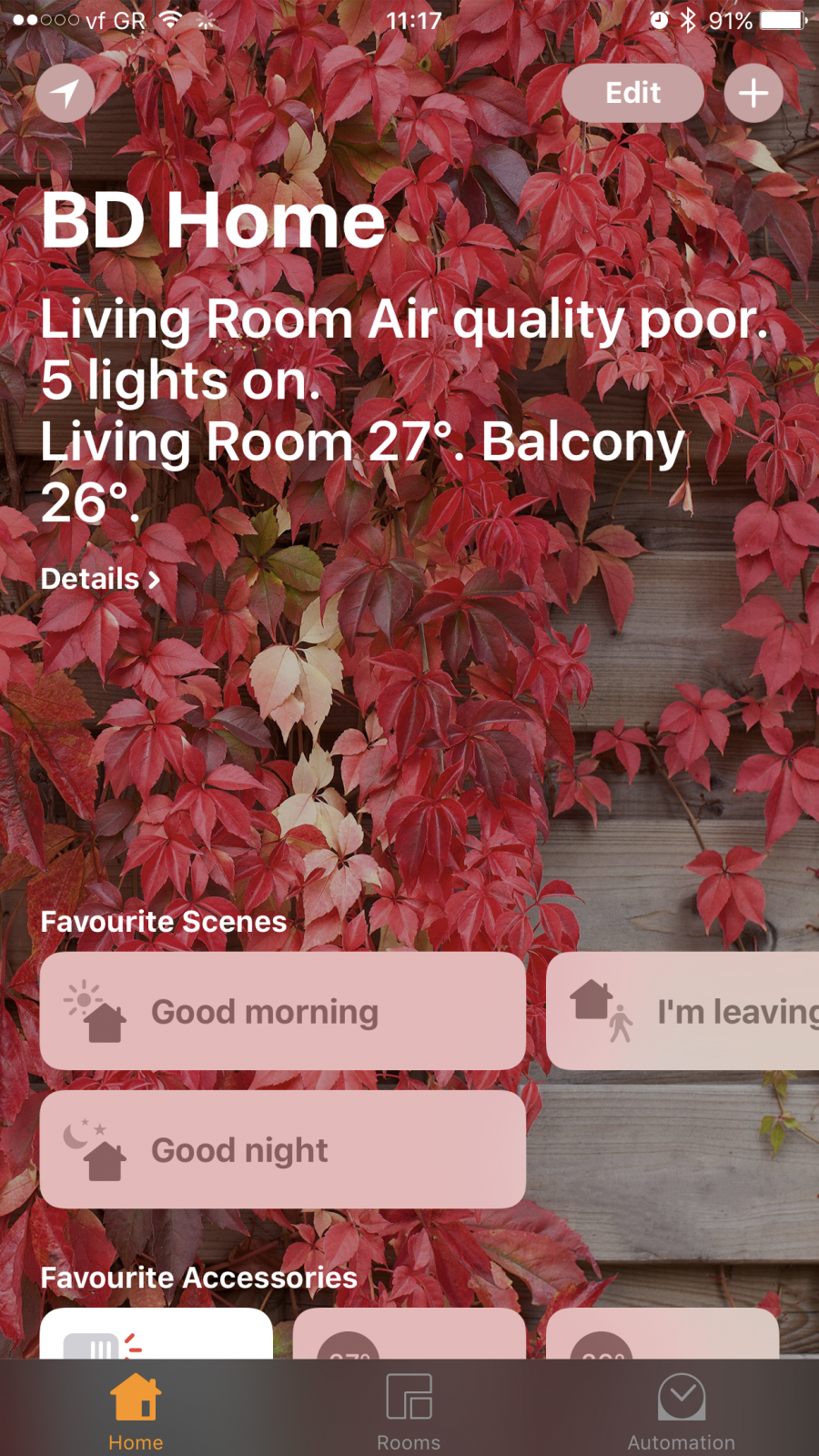819x1456 pixels.
Task: Add a new accessory with plus icon
Action: point(753,93)
